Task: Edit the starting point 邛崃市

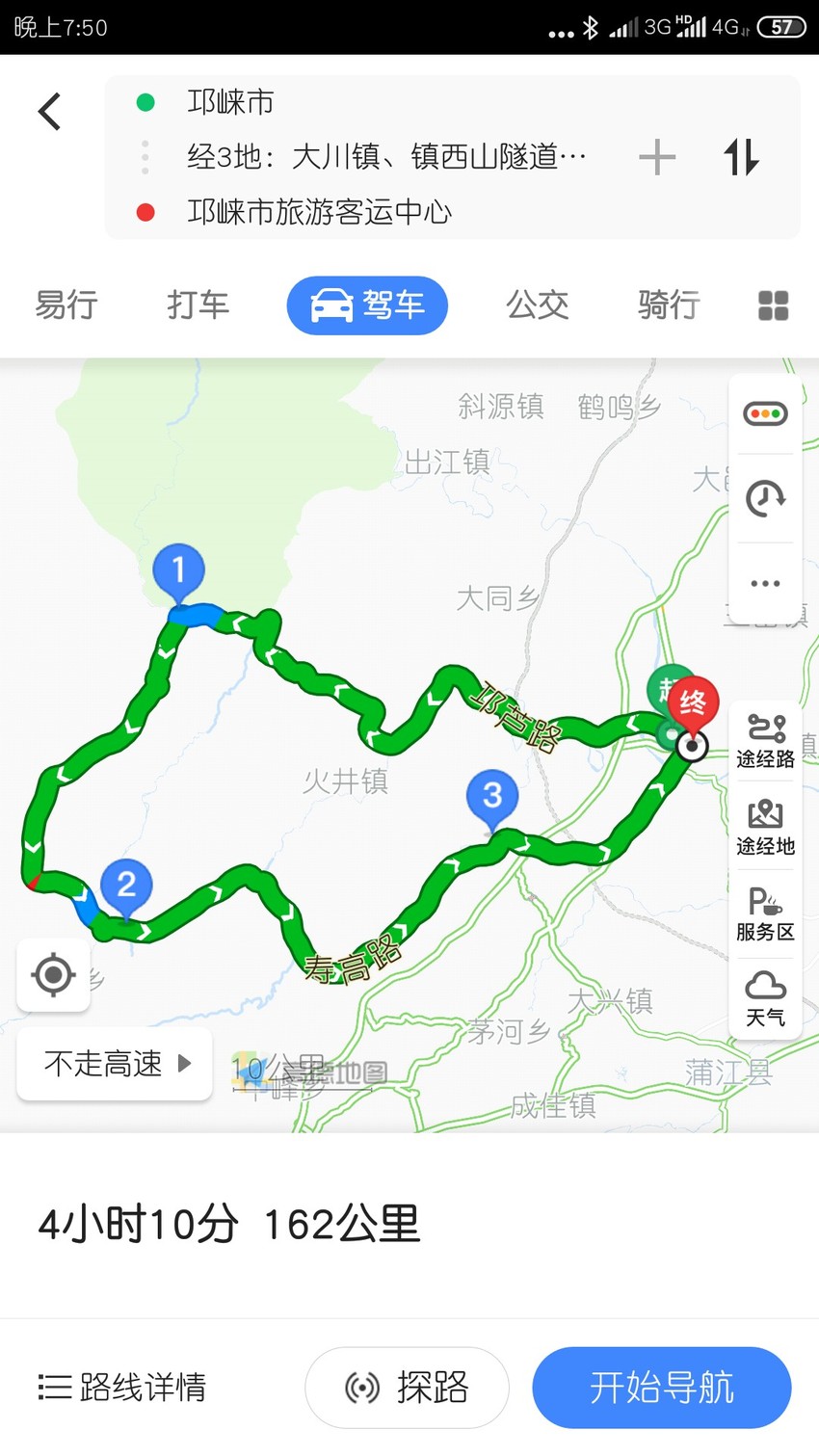Action: pos(230,102)
